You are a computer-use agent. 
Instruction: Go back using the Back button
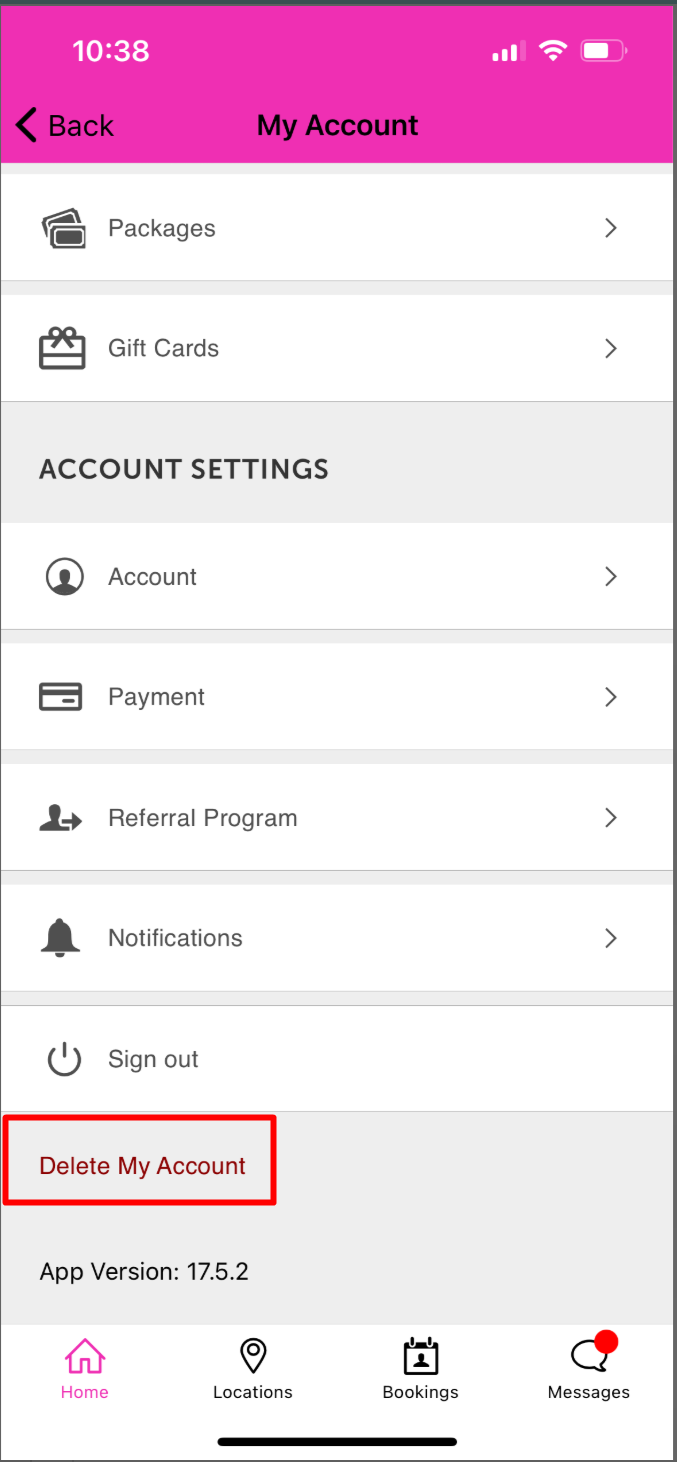coord(66,126)
